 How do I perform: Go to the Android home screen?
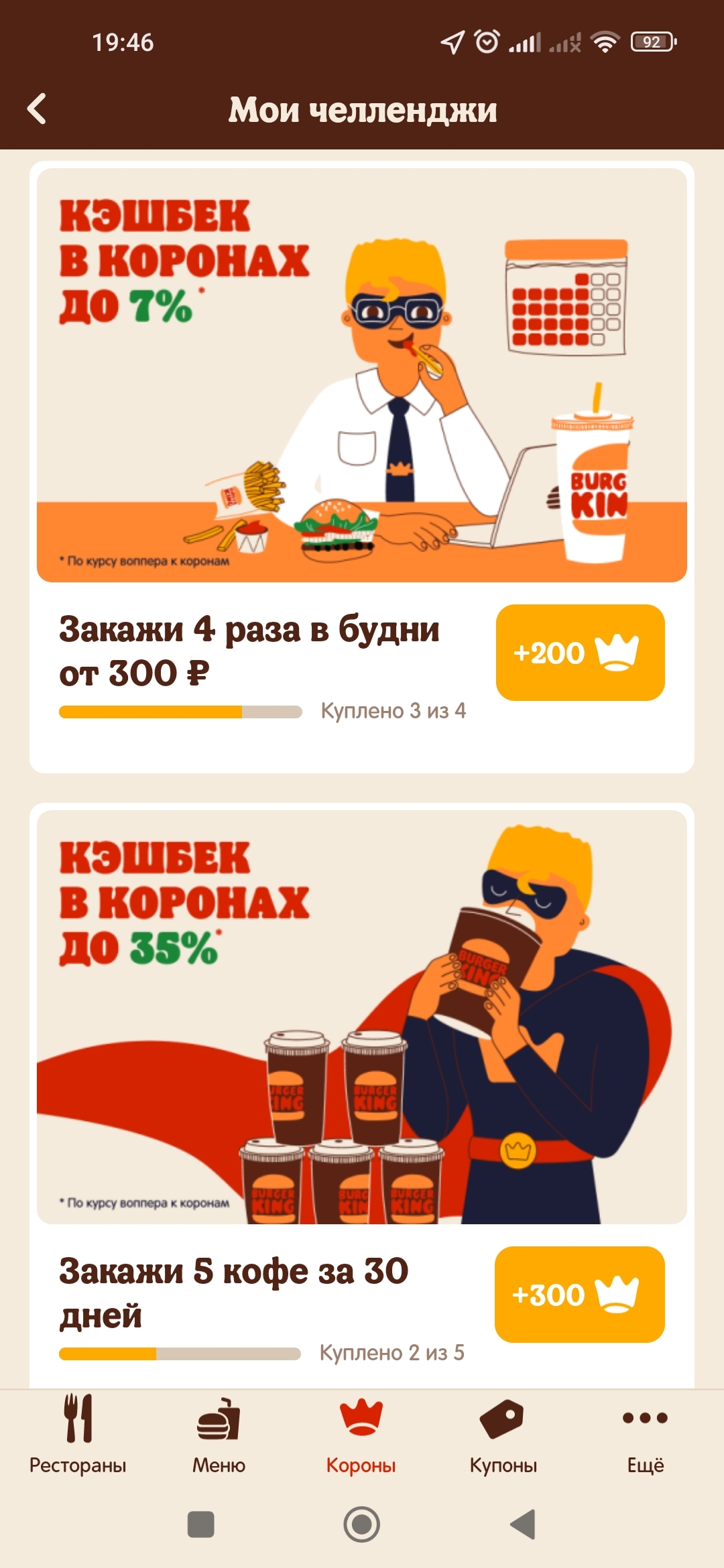click(x=362, y=1524)
